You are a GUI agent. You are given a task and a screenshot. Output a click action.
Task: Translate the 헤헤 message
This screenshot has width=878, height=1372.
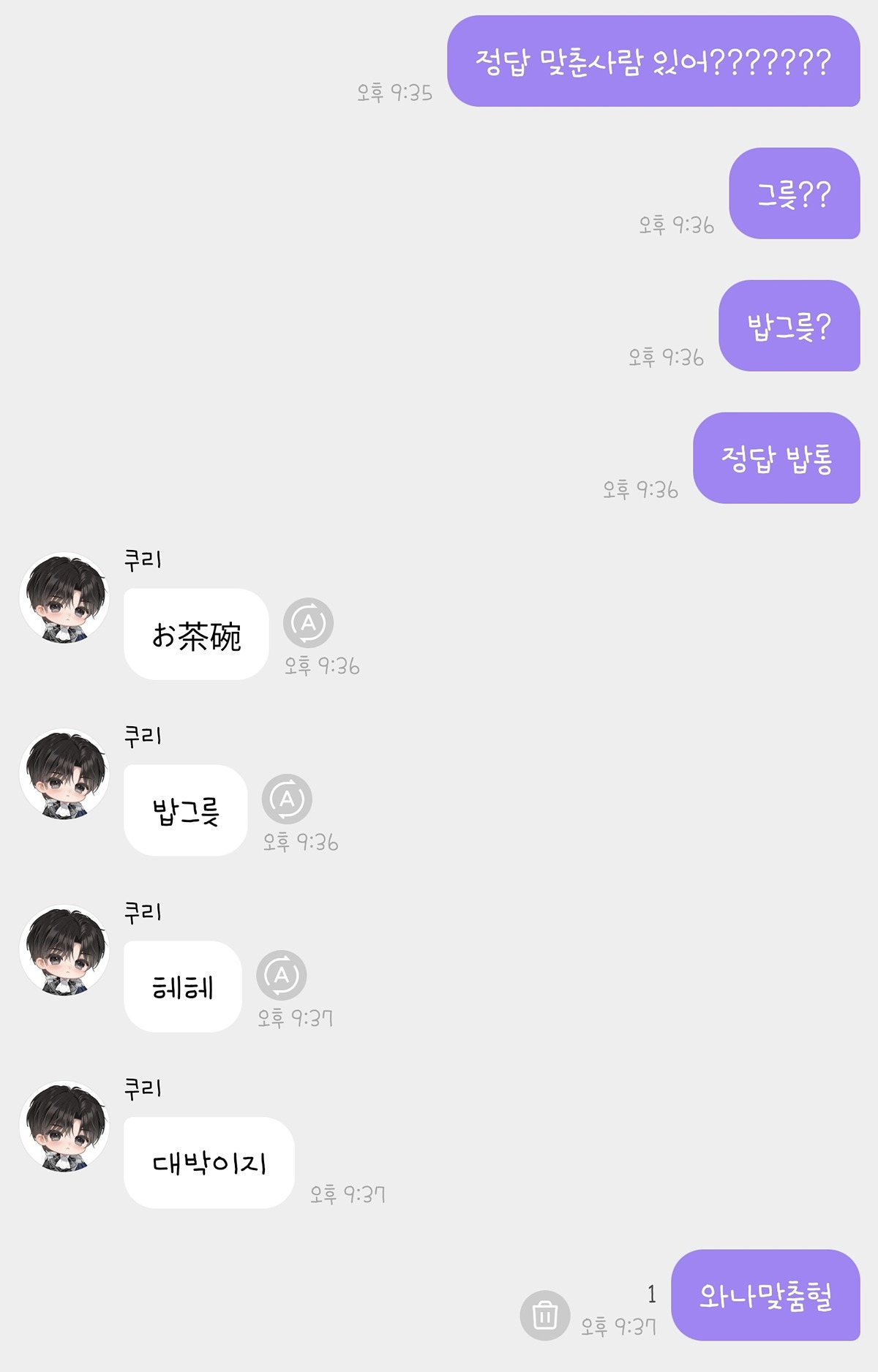click(x=282, y=976)
